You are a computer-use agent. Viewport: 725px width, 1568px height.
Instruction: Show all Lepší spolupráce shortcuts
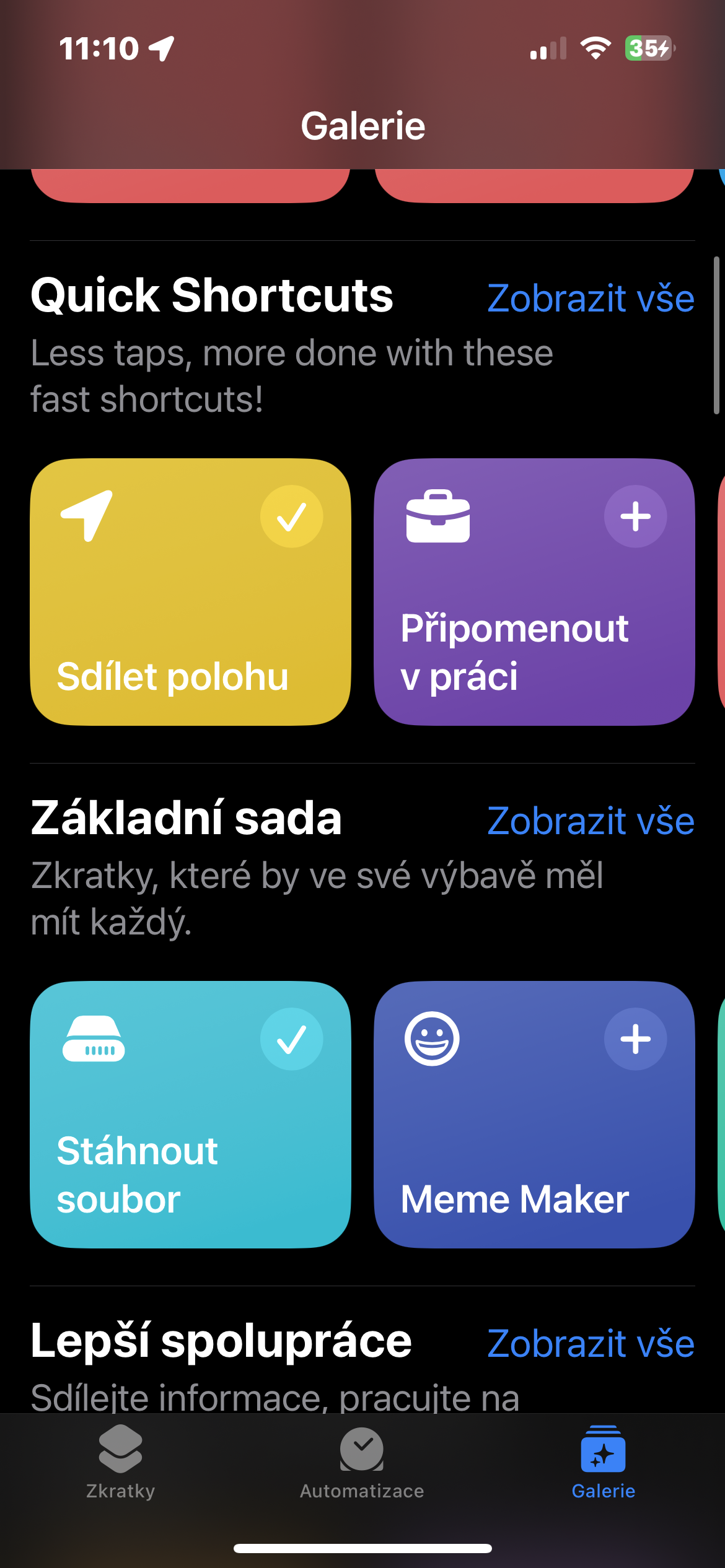pos(591,1344)
